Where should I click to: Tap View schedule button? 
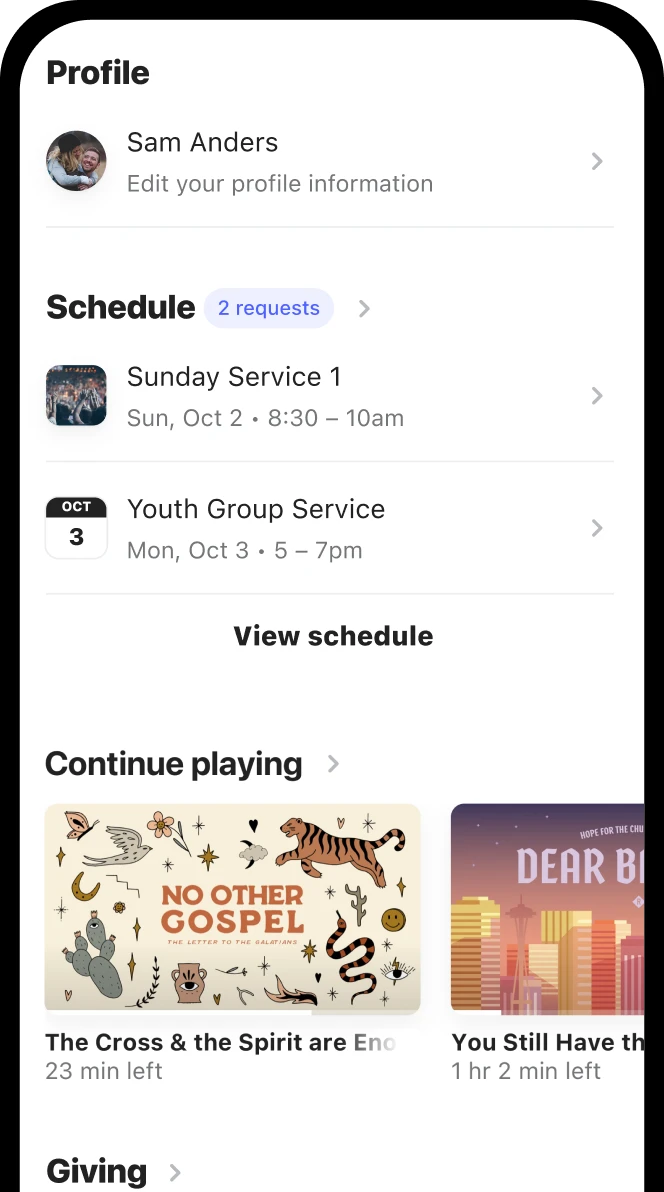pos(333,636)
